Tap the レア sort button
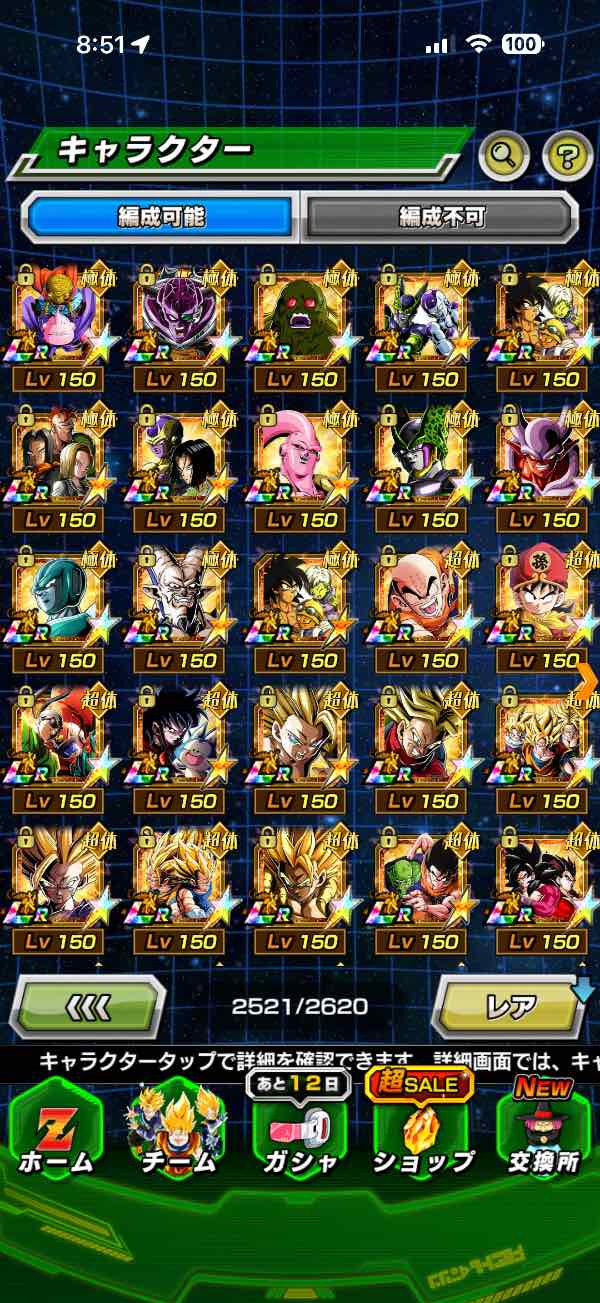The width and height of the screenshot is (600, 1303). point(510,1006)
